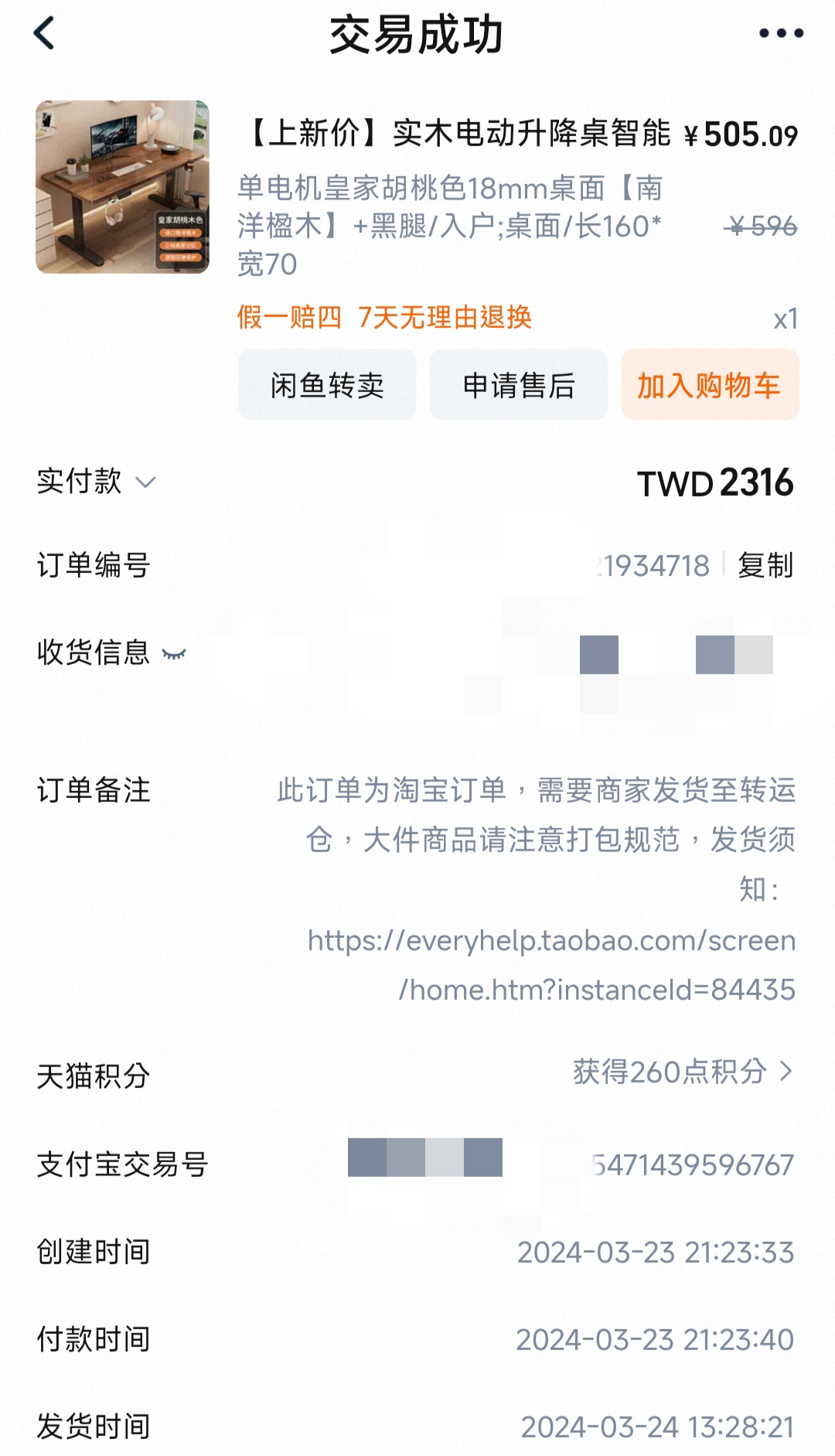Tap 加入购物车 to add item to cart
Screen dimensions: 835x1456
710,384
